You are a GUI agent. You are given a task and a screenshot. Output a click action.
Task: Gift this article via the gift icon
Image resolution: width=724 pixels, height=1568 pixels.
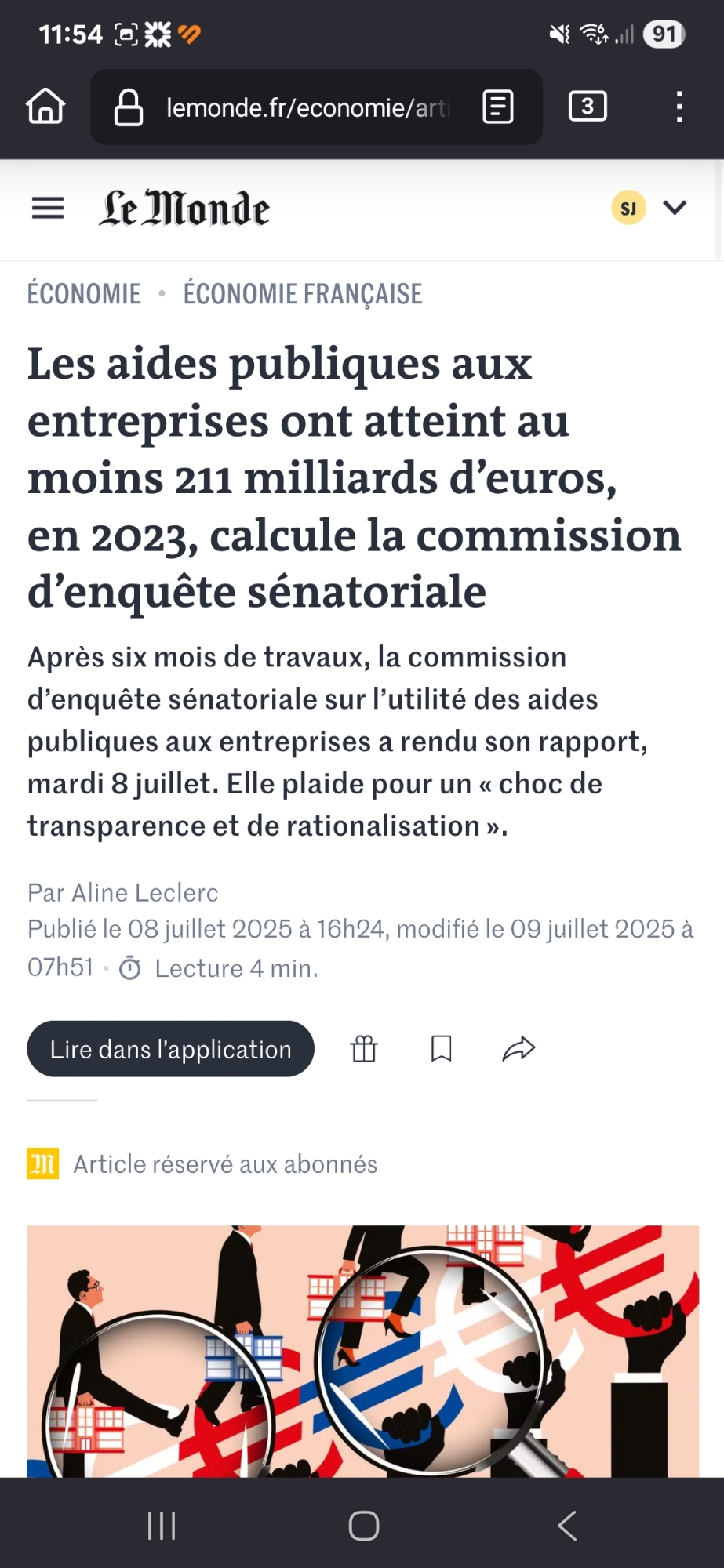364,1049
